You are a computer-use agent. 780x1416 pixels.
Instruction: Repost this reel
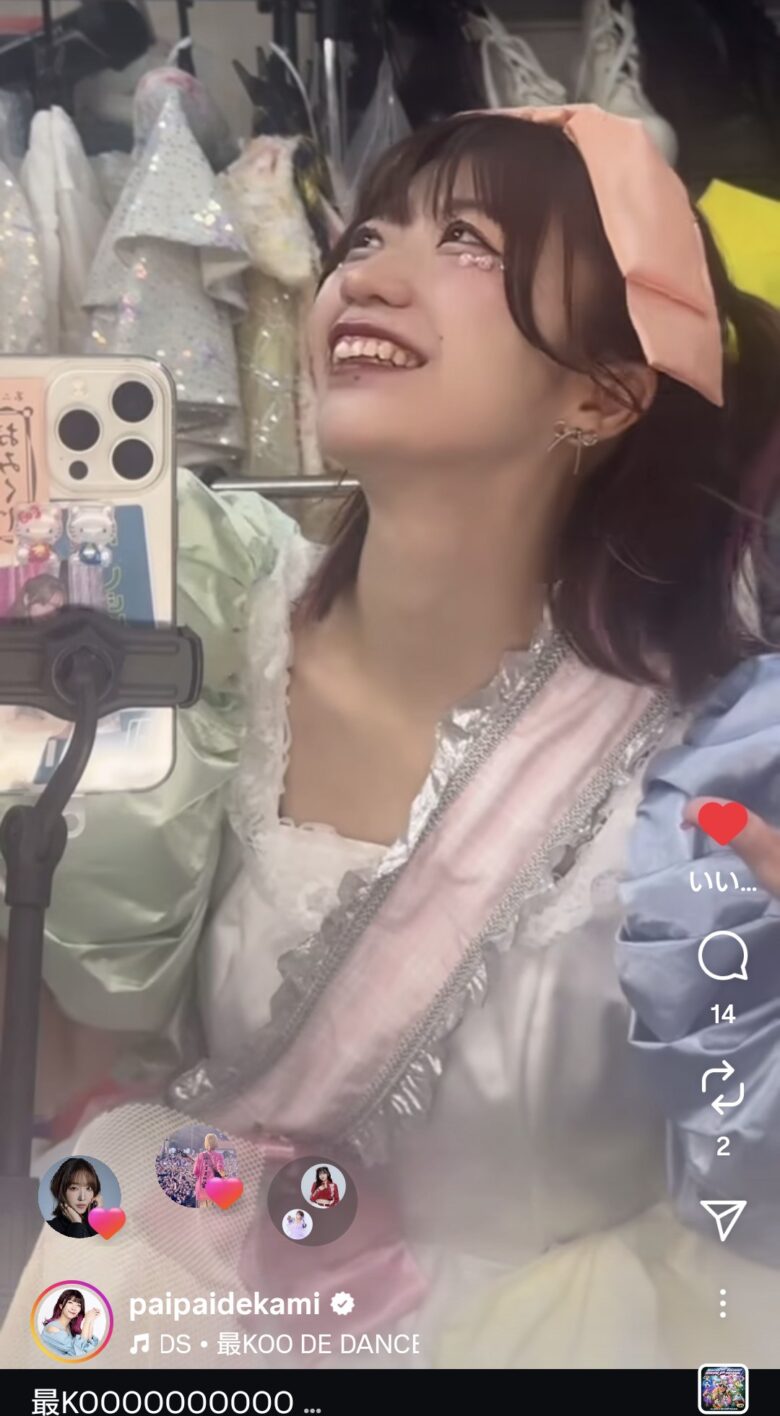point(722,1087)
